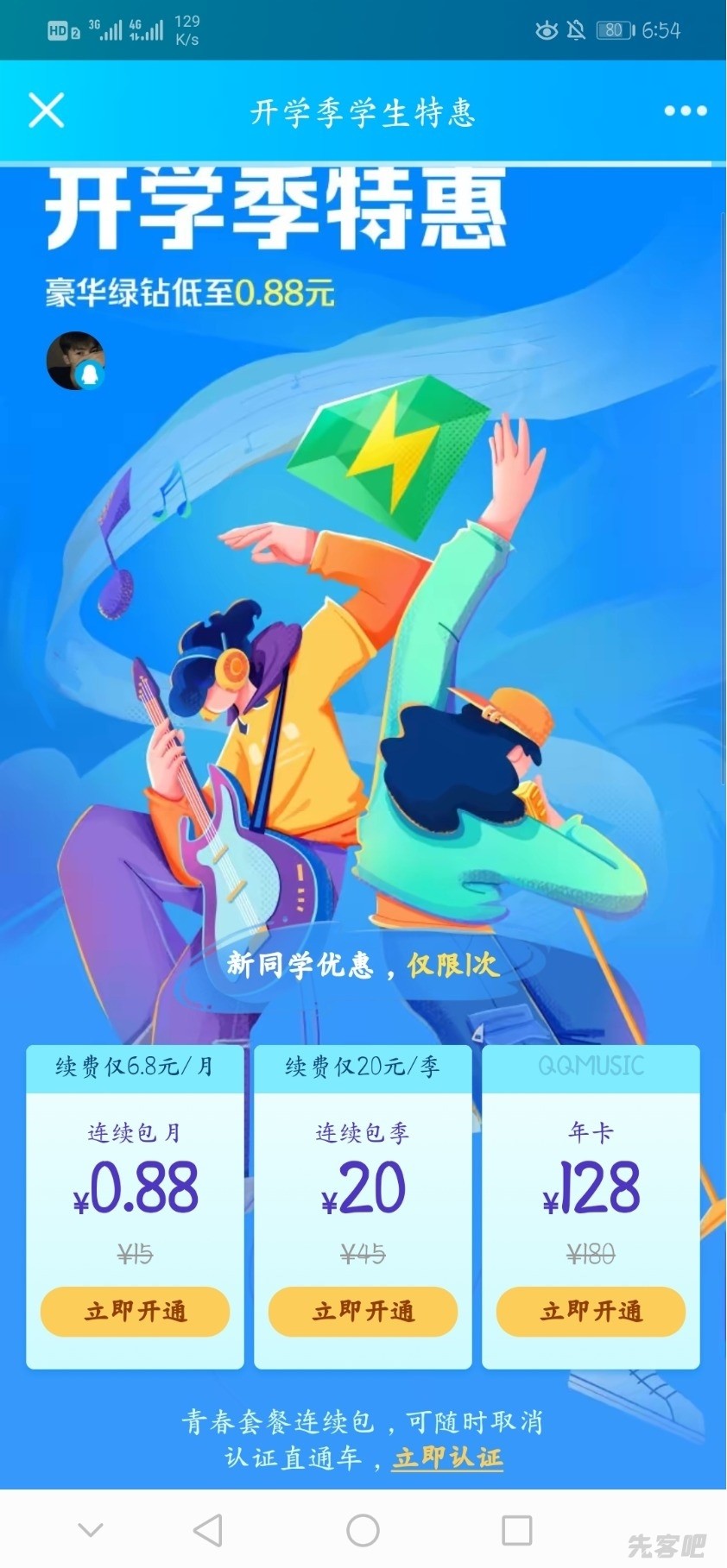Tap the user avatar under the headline
The height and width of the screenshot is (1568, 727).
point(75,361)
